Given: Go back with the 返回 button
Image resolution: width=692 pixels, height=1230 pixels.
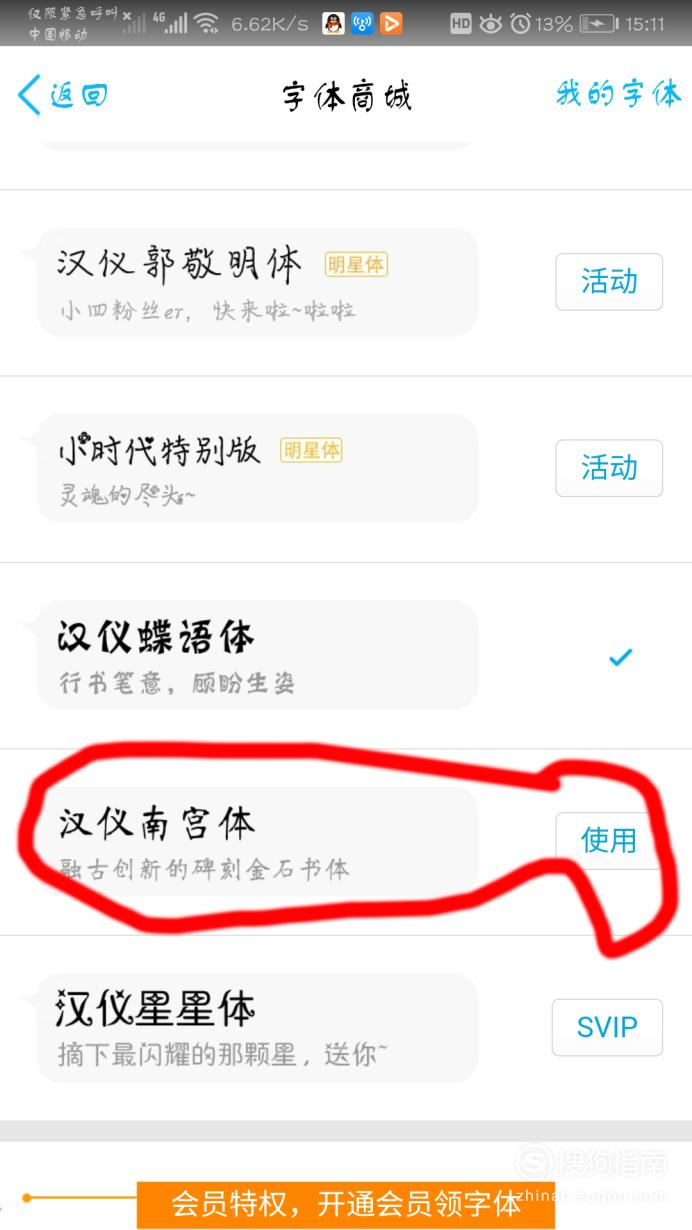Looking at the screenshot, I should click(62, 95).
